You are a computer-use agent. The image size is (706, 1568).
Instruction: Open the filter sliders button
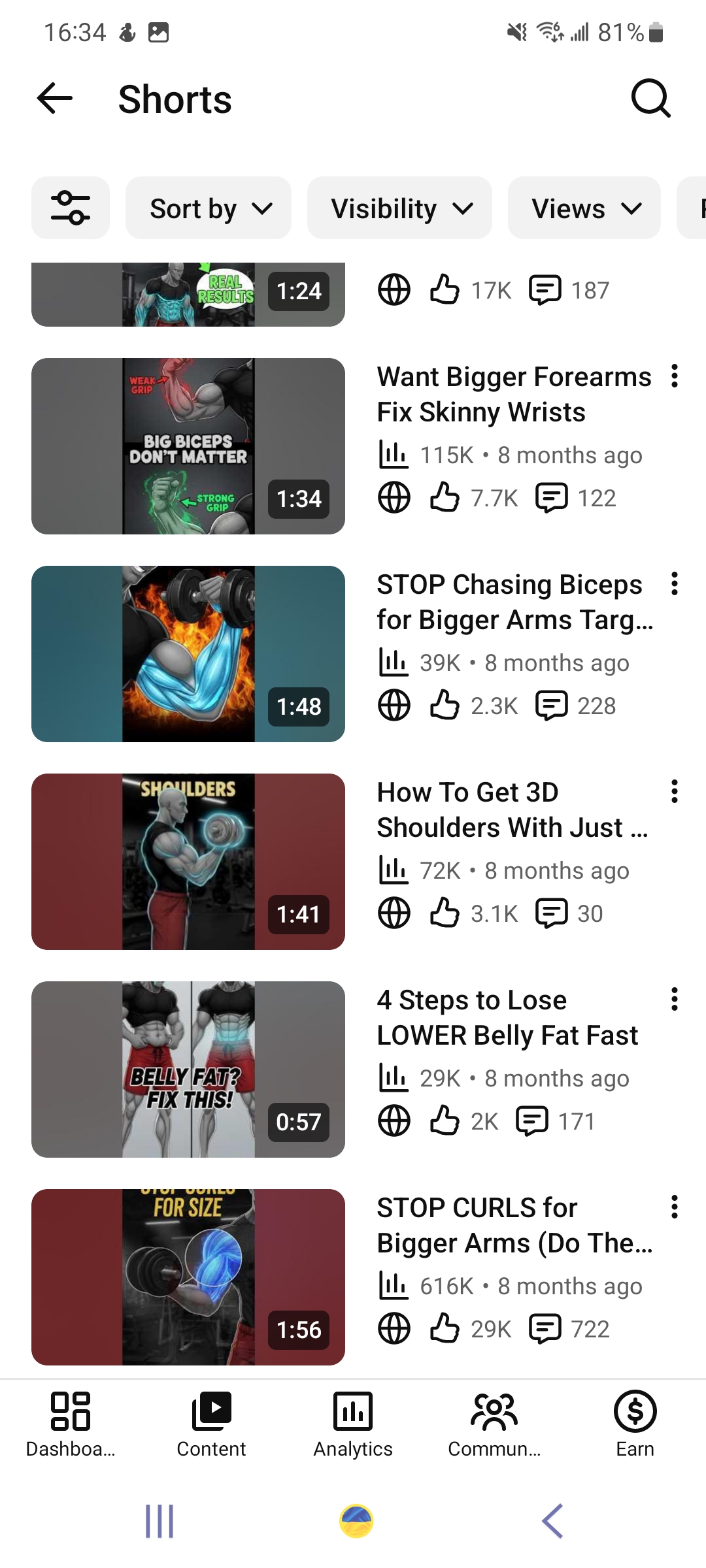[x=71, y=208]
